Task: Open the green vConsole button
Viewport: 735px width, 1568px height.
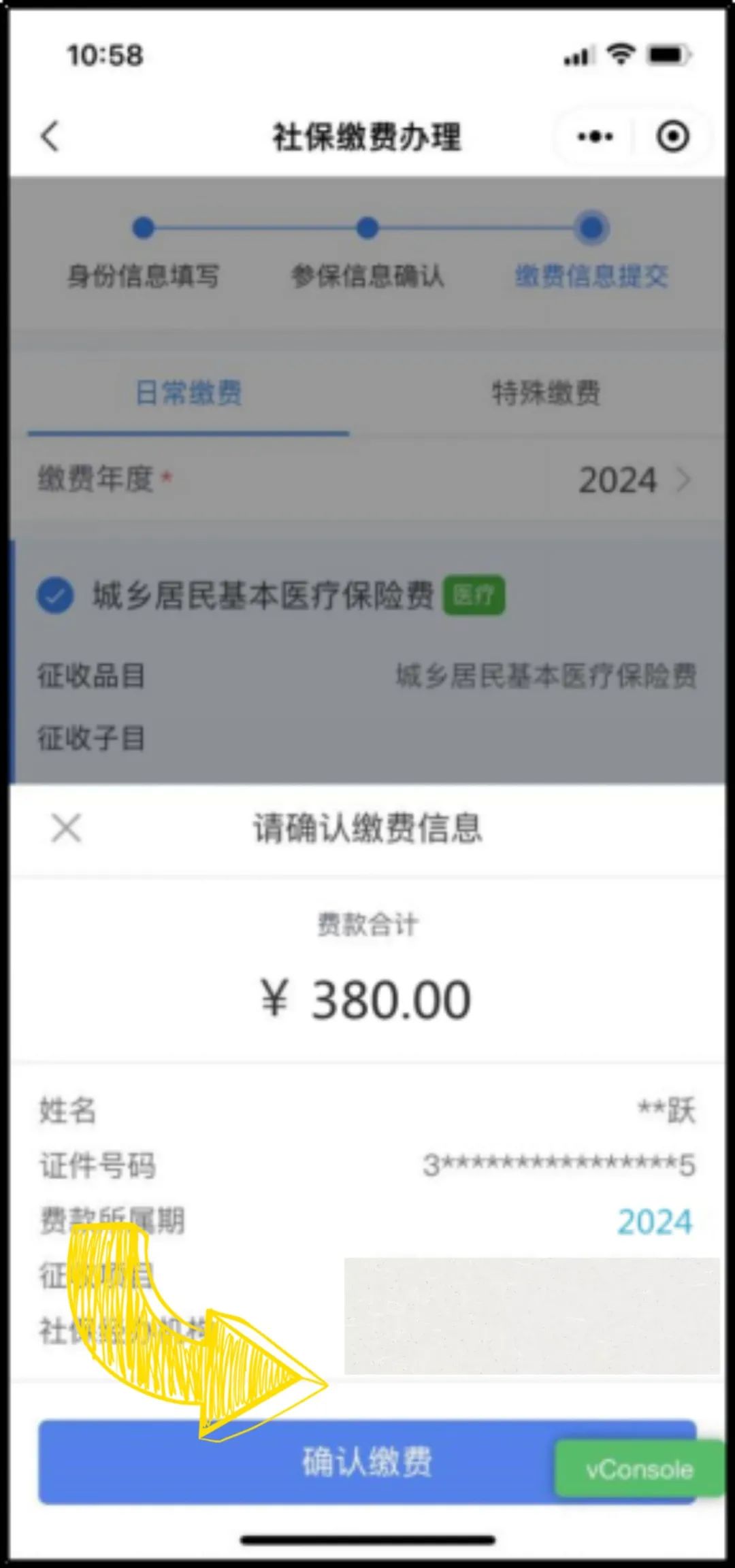Action: pyautogui.click(x=639, y=1470)
